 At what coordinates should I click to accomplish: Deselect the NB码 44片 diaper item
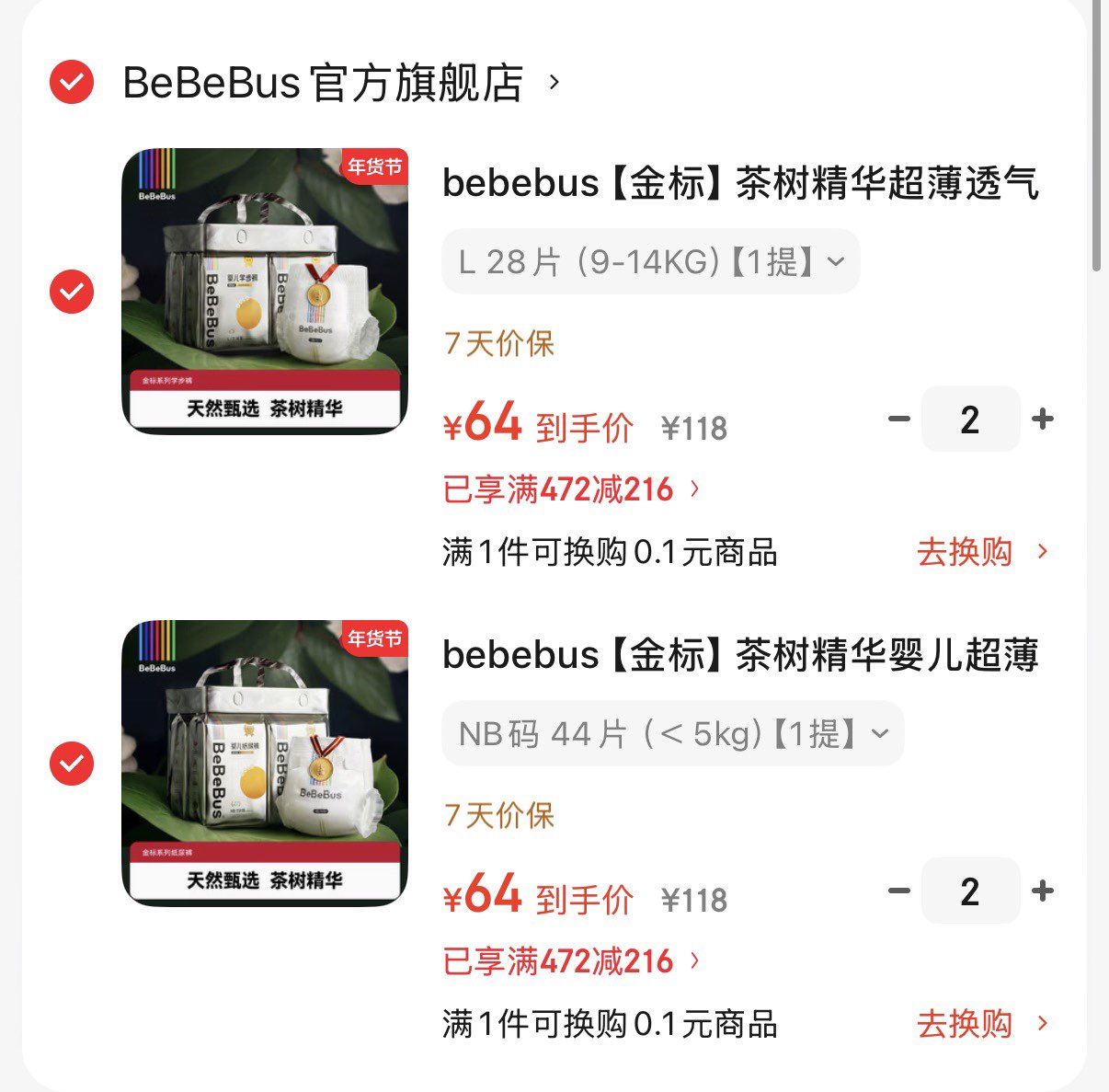tap(72, 764)
